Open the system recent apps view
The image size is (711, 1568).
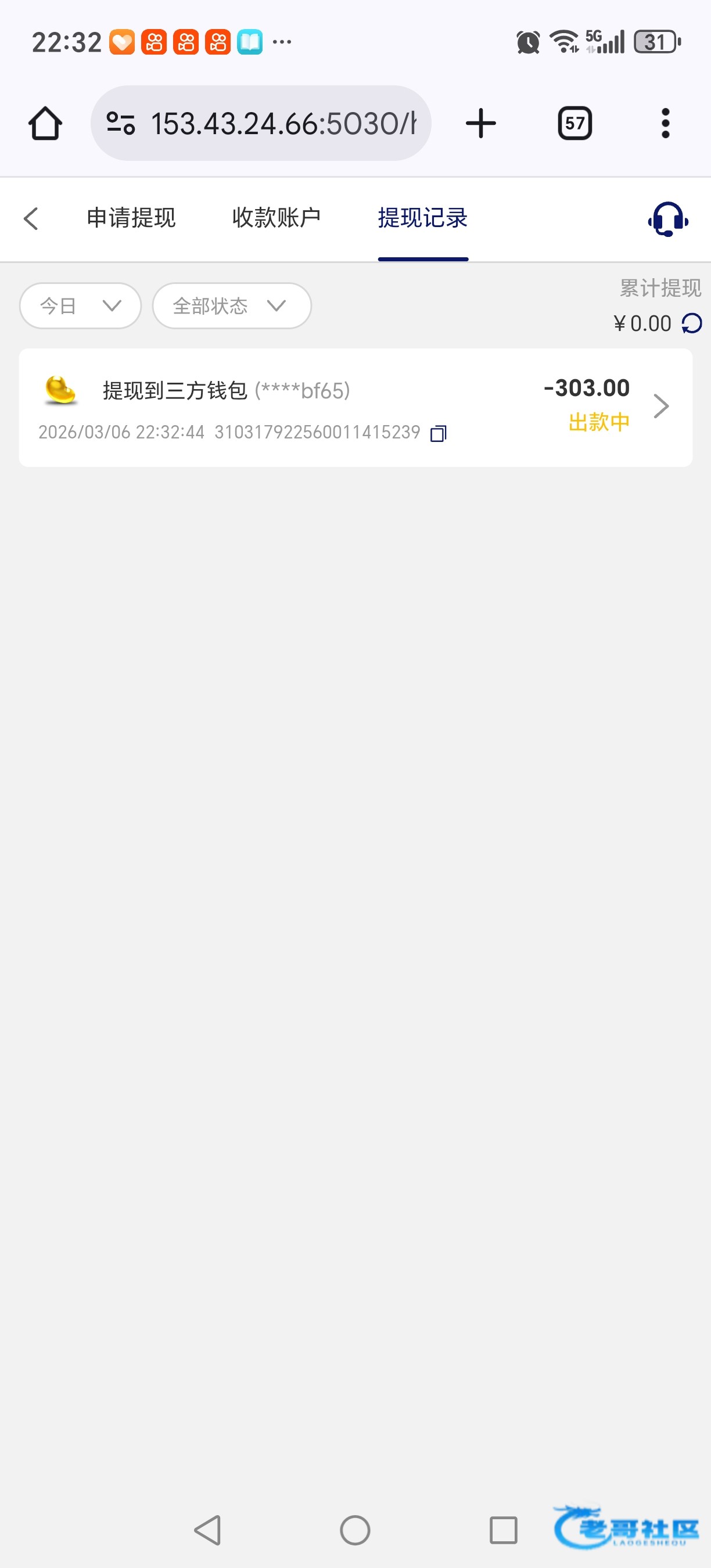point(503,1530)
